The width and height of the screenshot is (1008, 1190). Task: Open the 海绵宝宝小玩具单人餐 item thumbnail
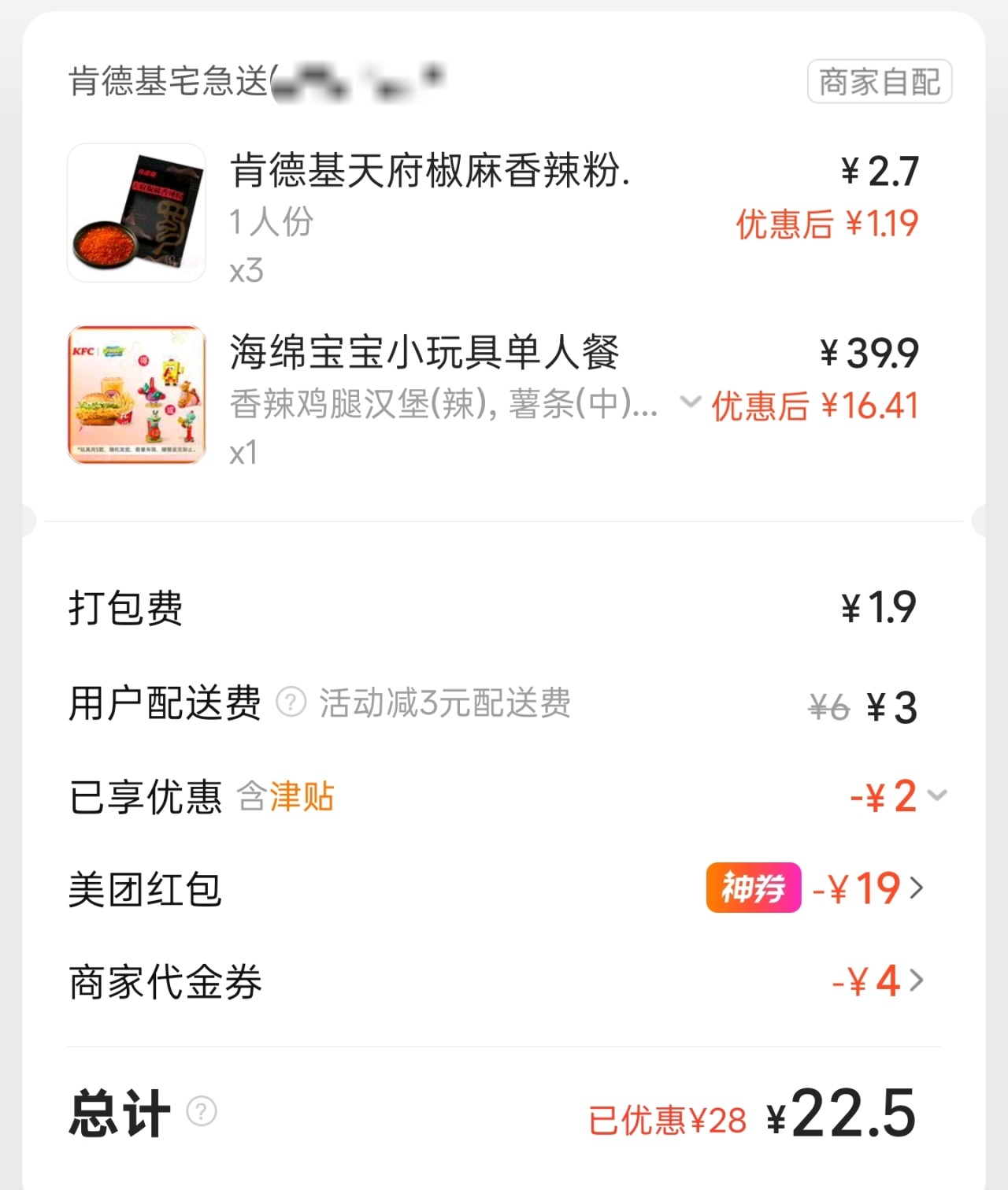click(136, 394)
